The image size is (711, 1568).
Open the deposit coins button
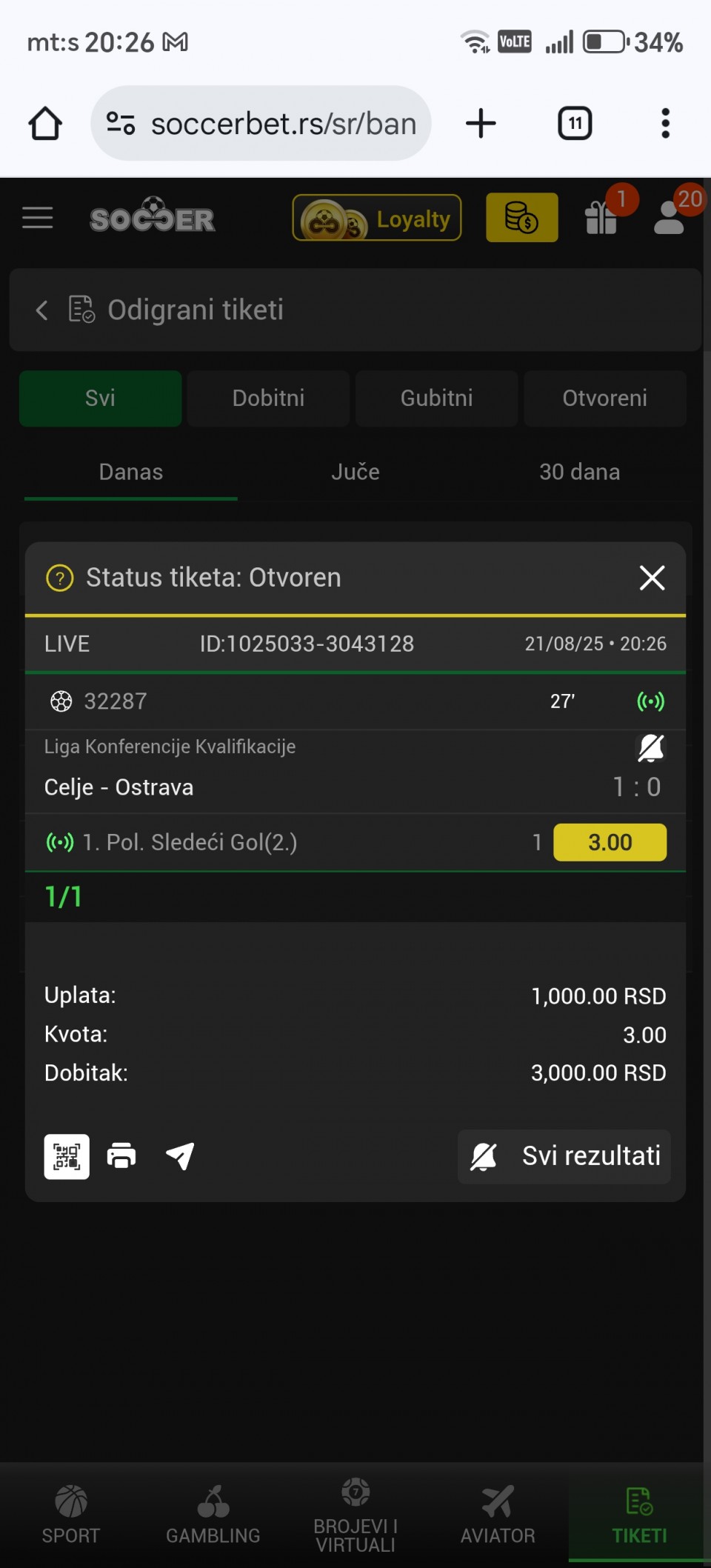522,218
